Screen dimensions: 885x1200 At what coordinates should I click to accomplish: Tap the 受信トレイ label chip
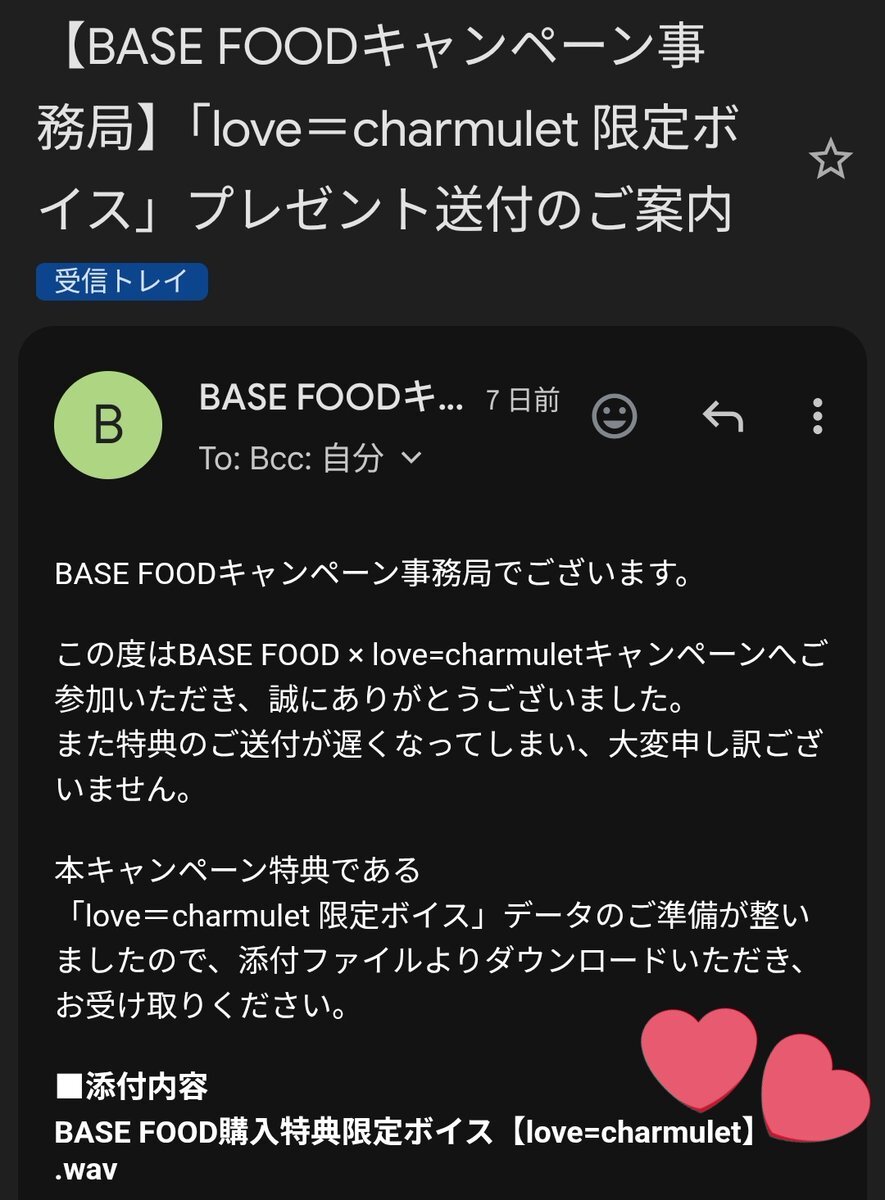(121, 282)
